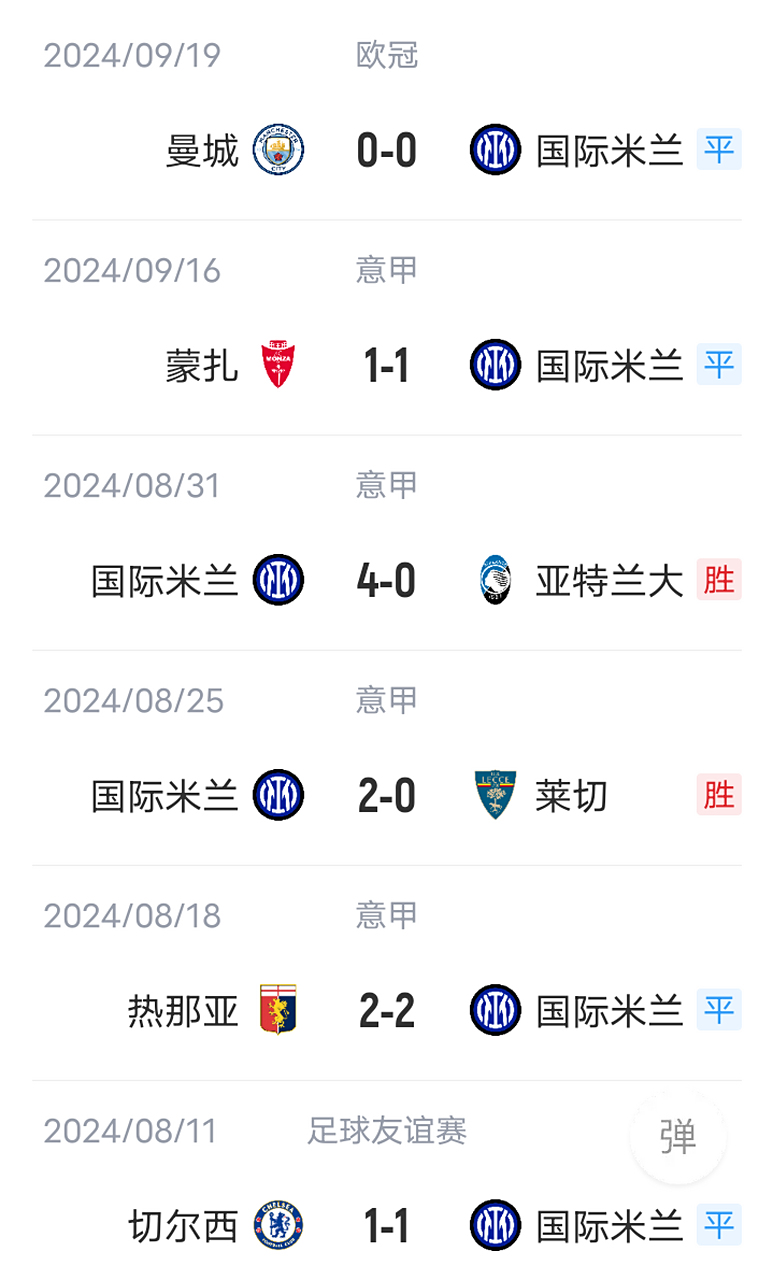
Task: Click the 平 draw badge for the 曼城 match
Action: (x=719, y=150)
